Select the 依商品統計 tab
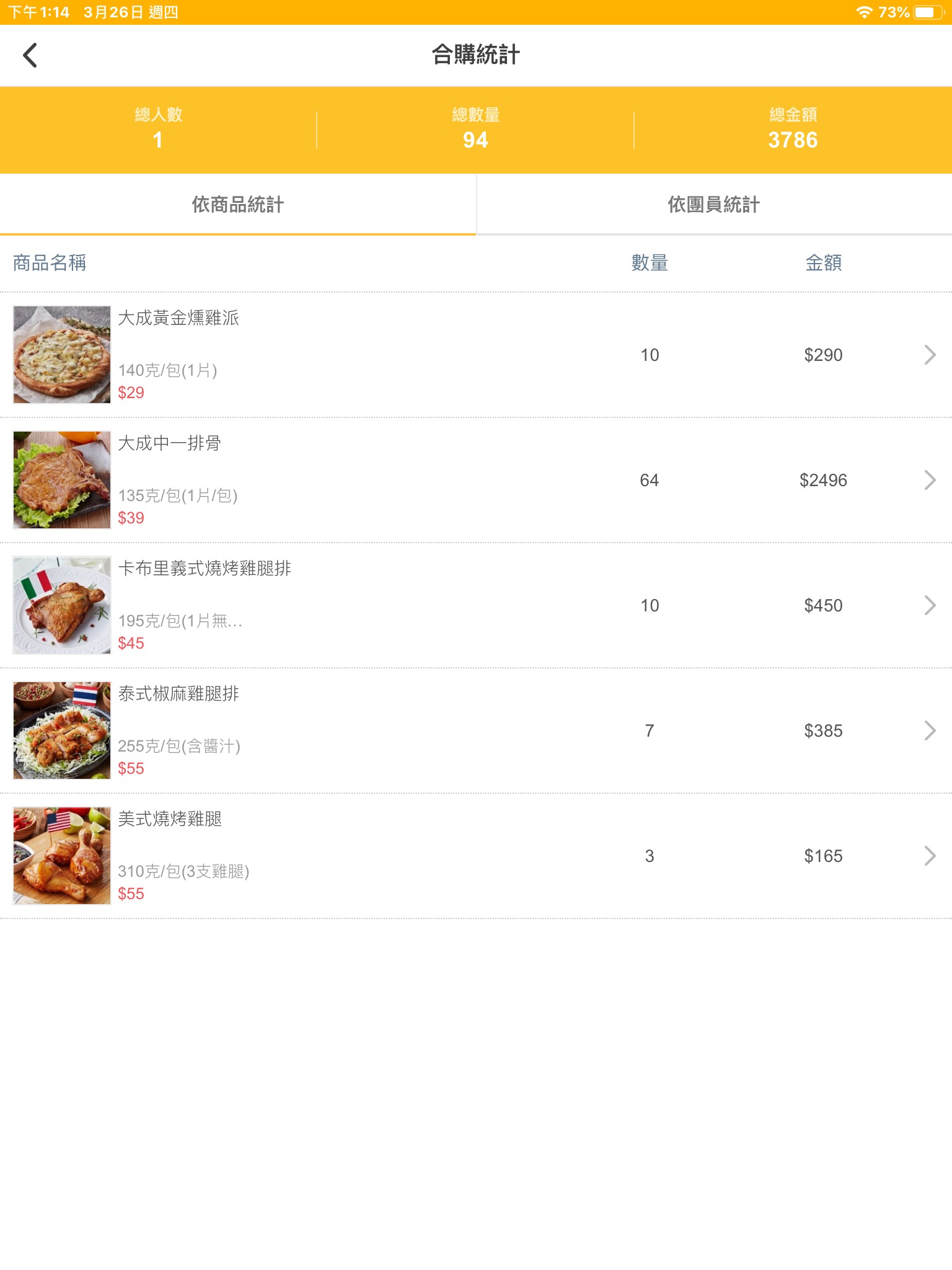This screenshot has width=952, height=1270. pos(238,205)
